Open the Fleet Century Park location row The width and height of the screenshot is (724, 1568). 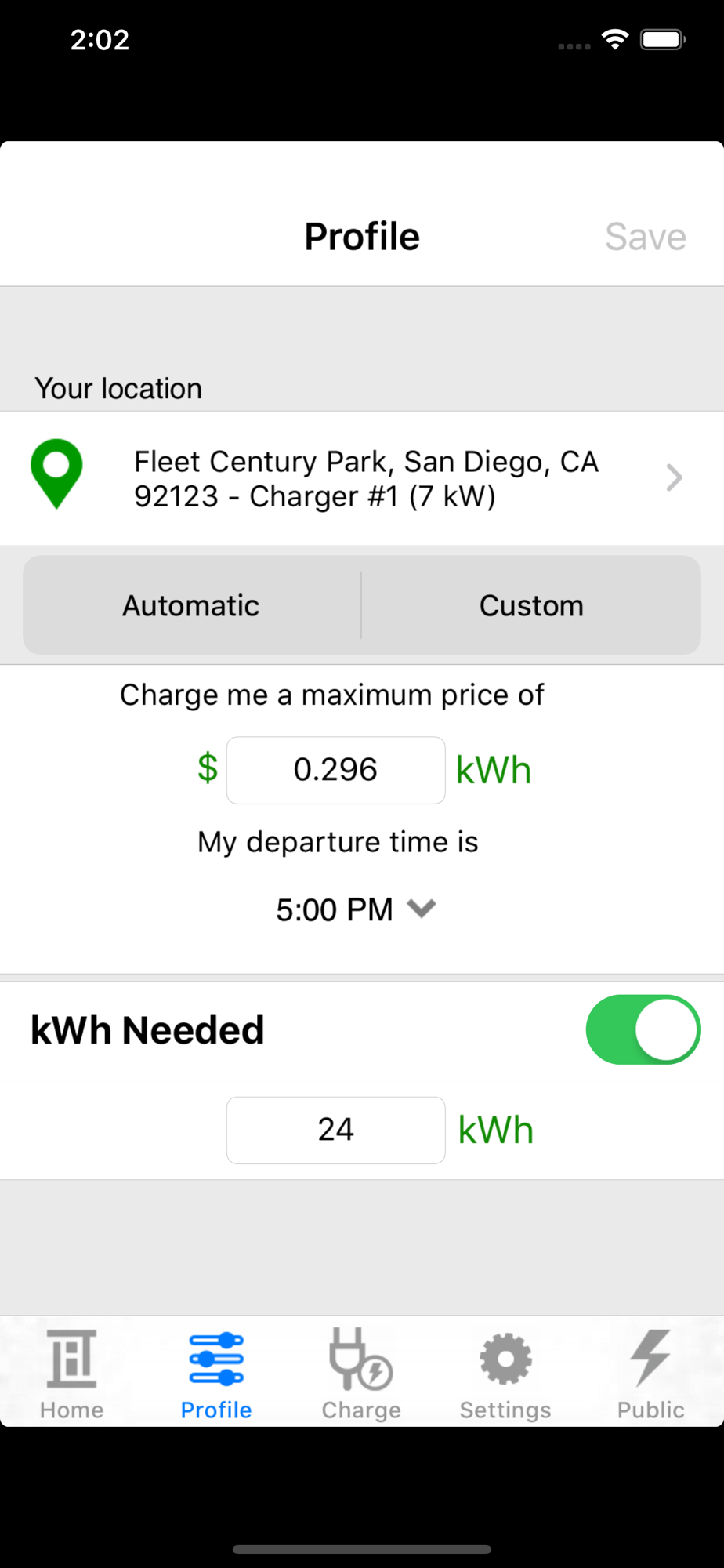pos(362,478)
